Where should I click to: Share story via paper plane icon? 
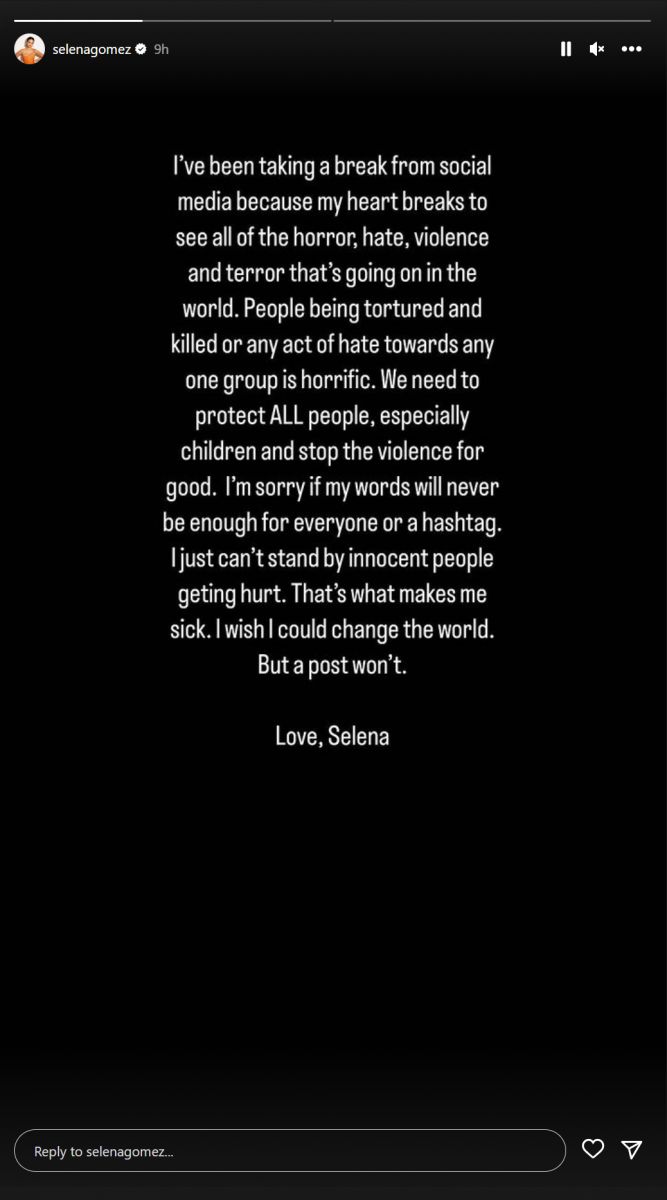tap(632, 1149)
